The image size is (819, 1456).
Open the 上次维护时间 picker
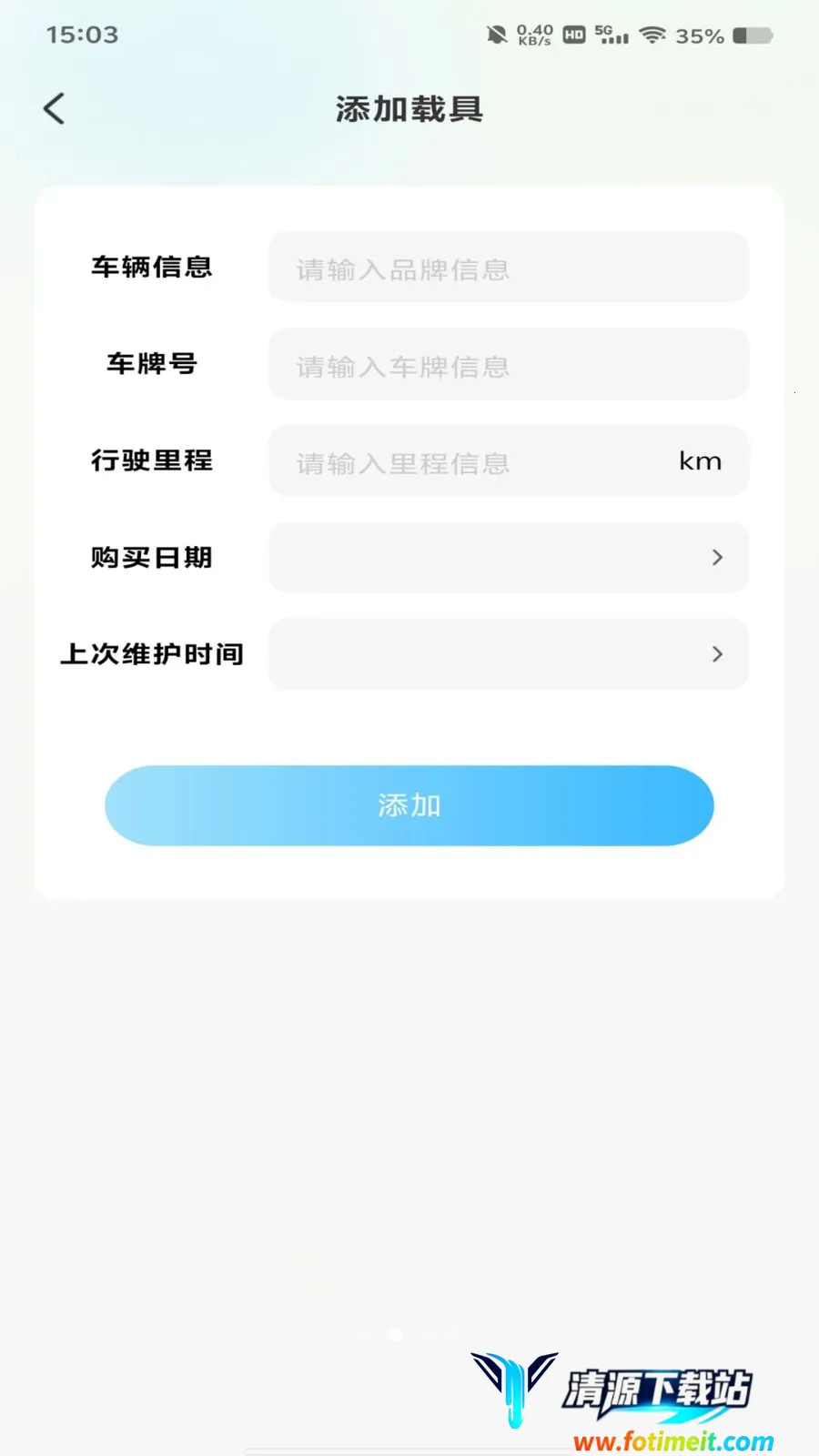click(509, 654)
